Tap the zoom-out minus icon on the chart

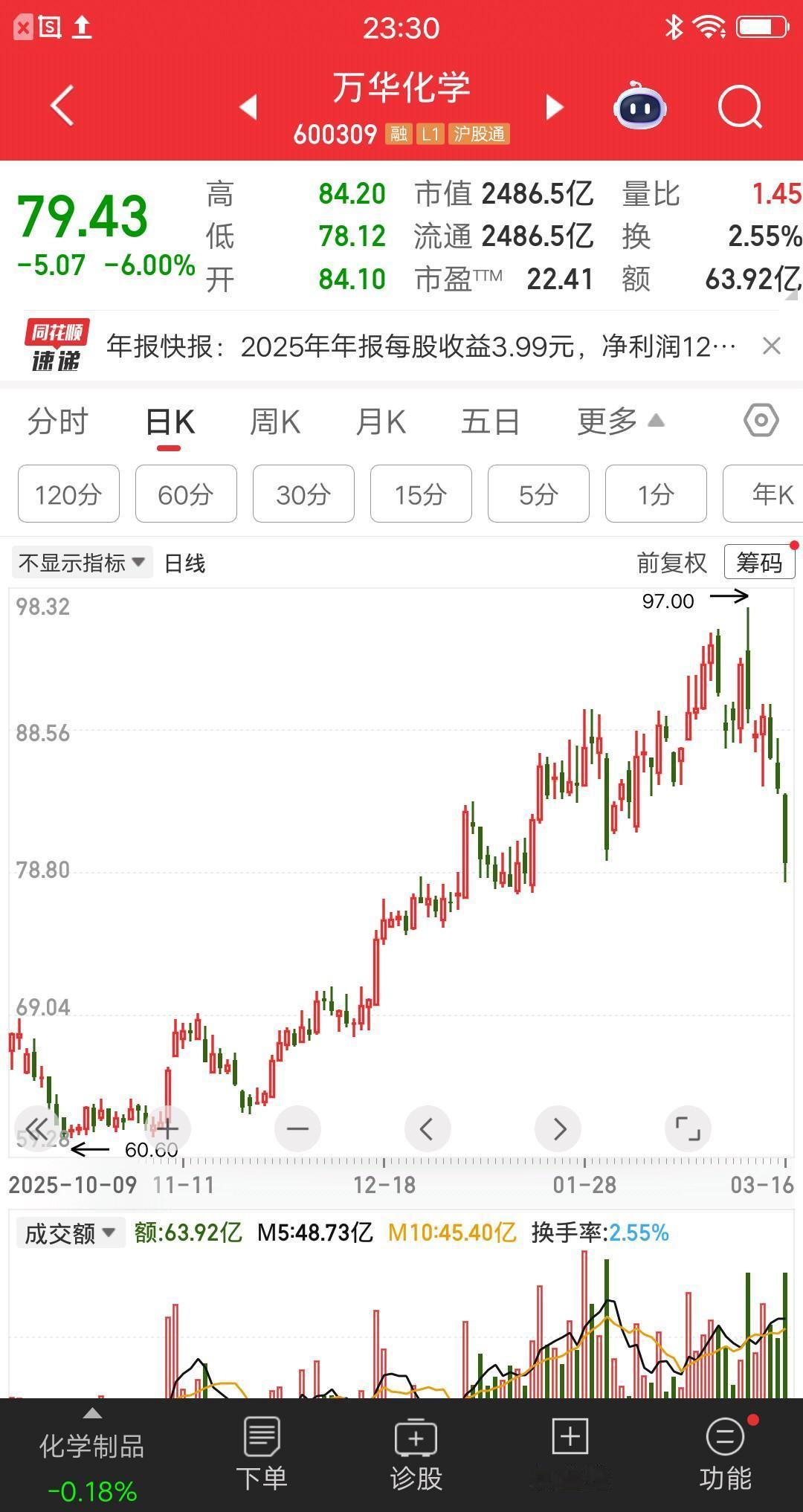tap(297, 1128)
